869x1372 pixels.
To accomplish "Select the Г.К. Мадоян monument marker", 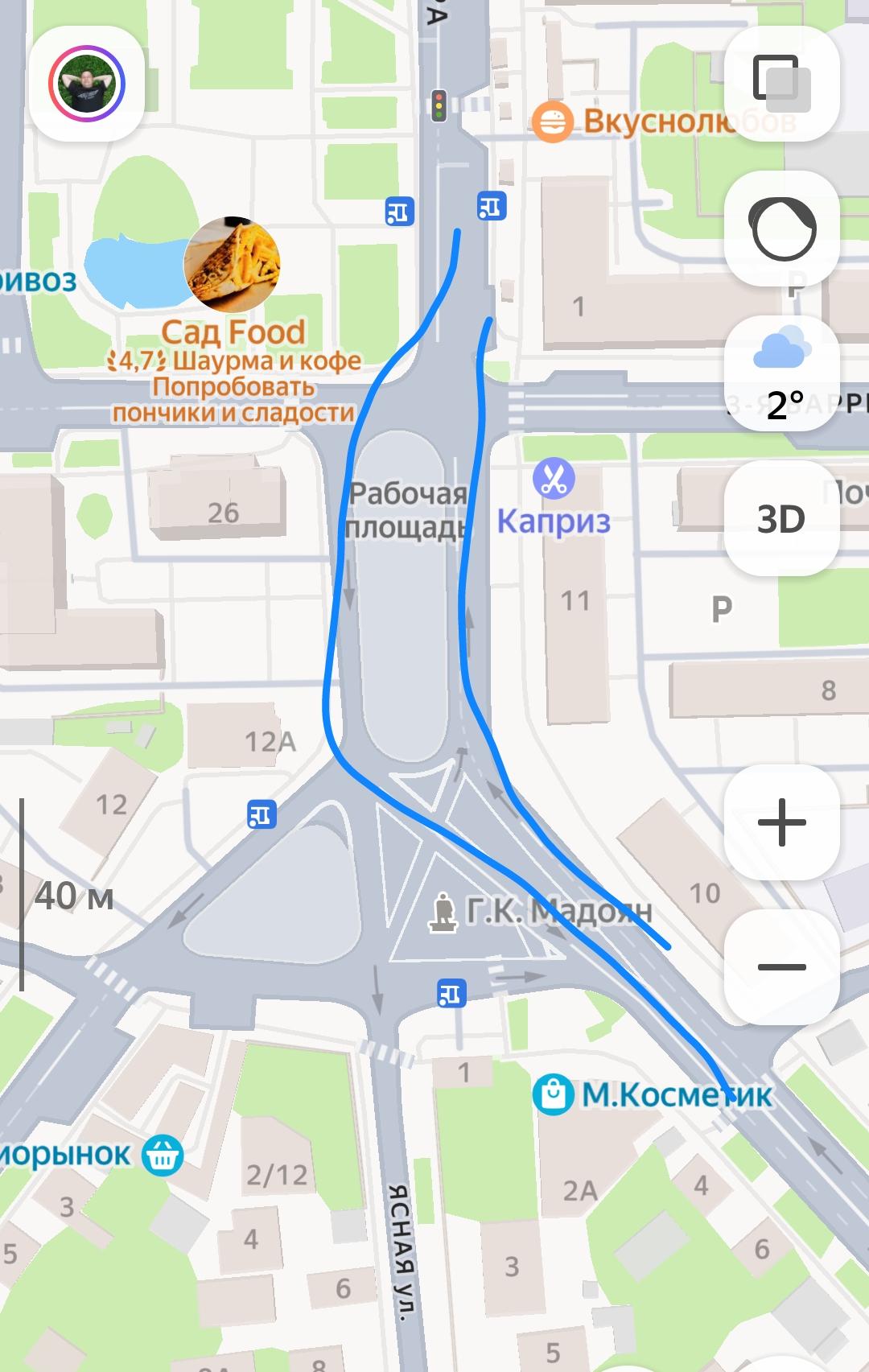I will coord(441,913).
